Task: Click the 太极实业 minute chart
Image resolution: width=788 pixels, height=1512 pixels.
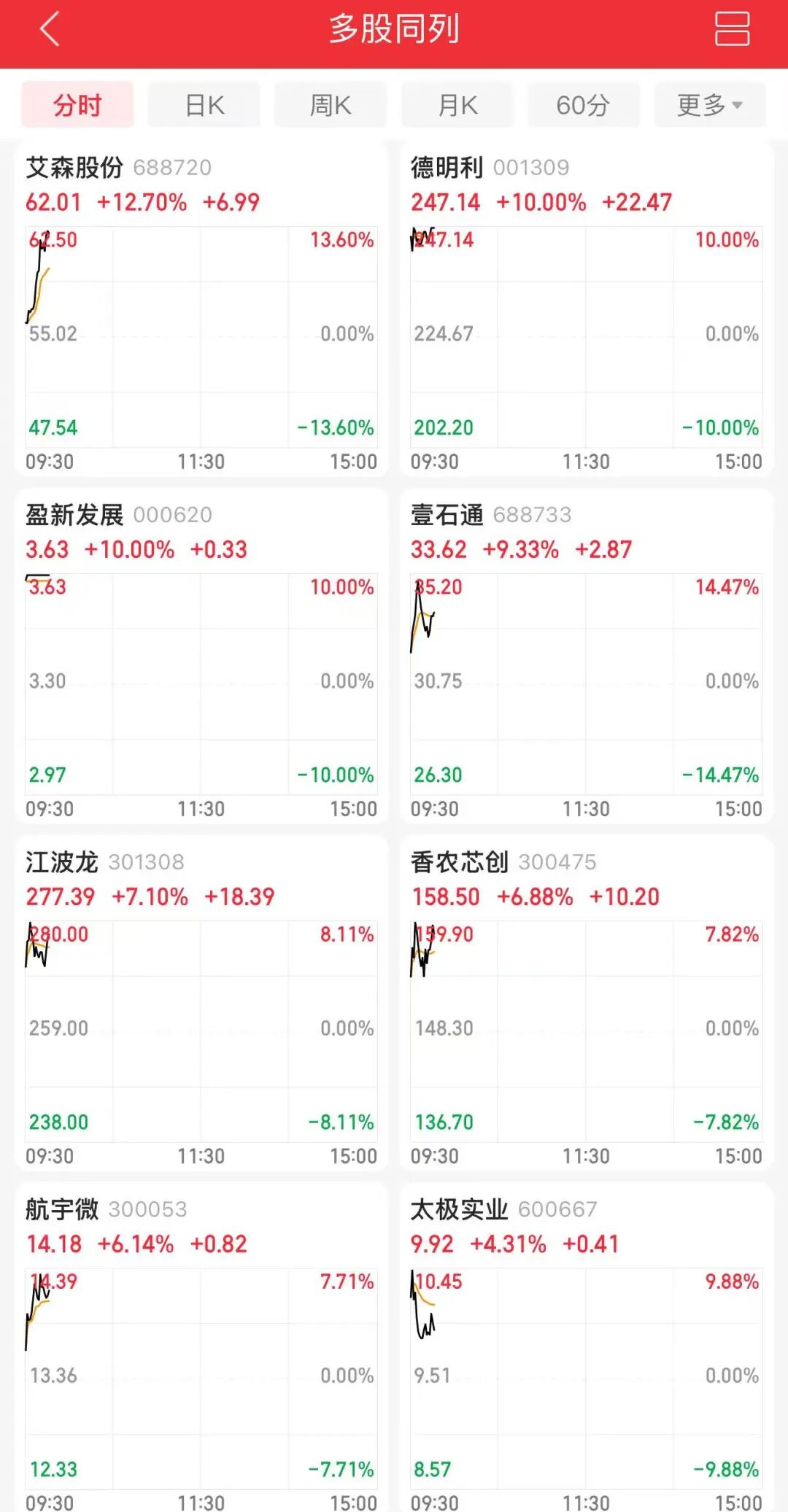Action: [x=584, y=1379]
